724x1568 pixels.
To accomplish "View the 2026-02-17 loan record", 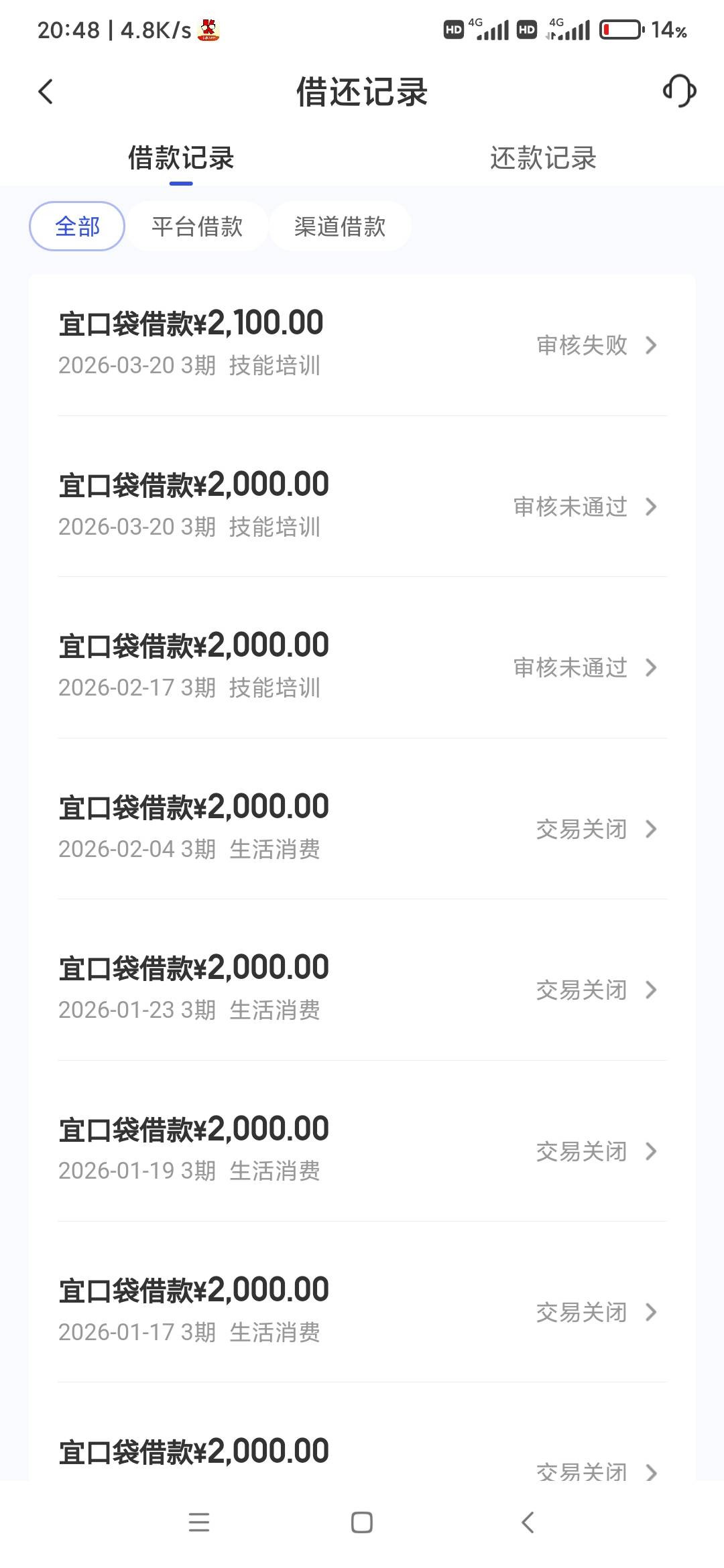I will (x=362, y=666).
